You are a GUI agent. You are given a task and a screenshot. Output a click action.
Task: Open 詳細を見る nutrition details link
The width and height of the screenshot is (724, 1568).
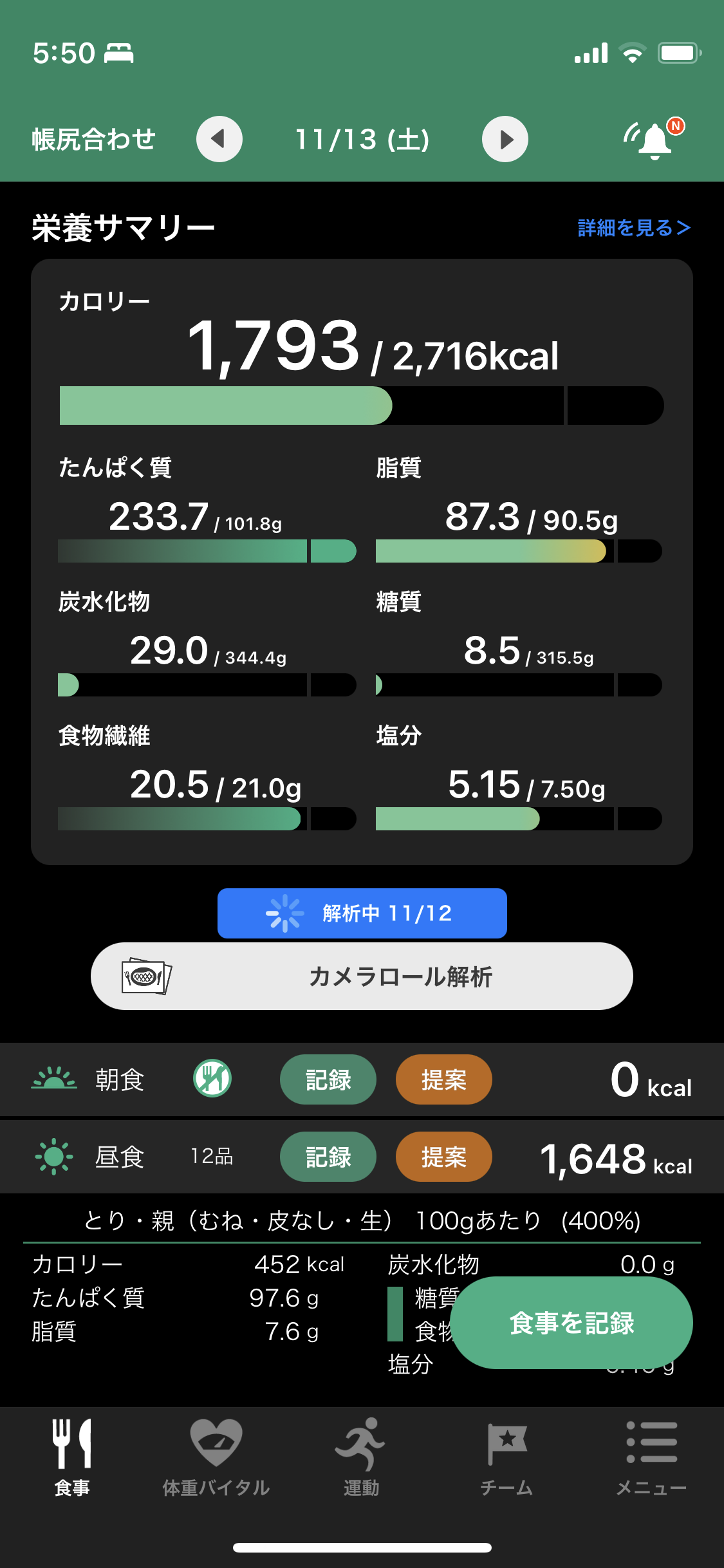[634, 228]
